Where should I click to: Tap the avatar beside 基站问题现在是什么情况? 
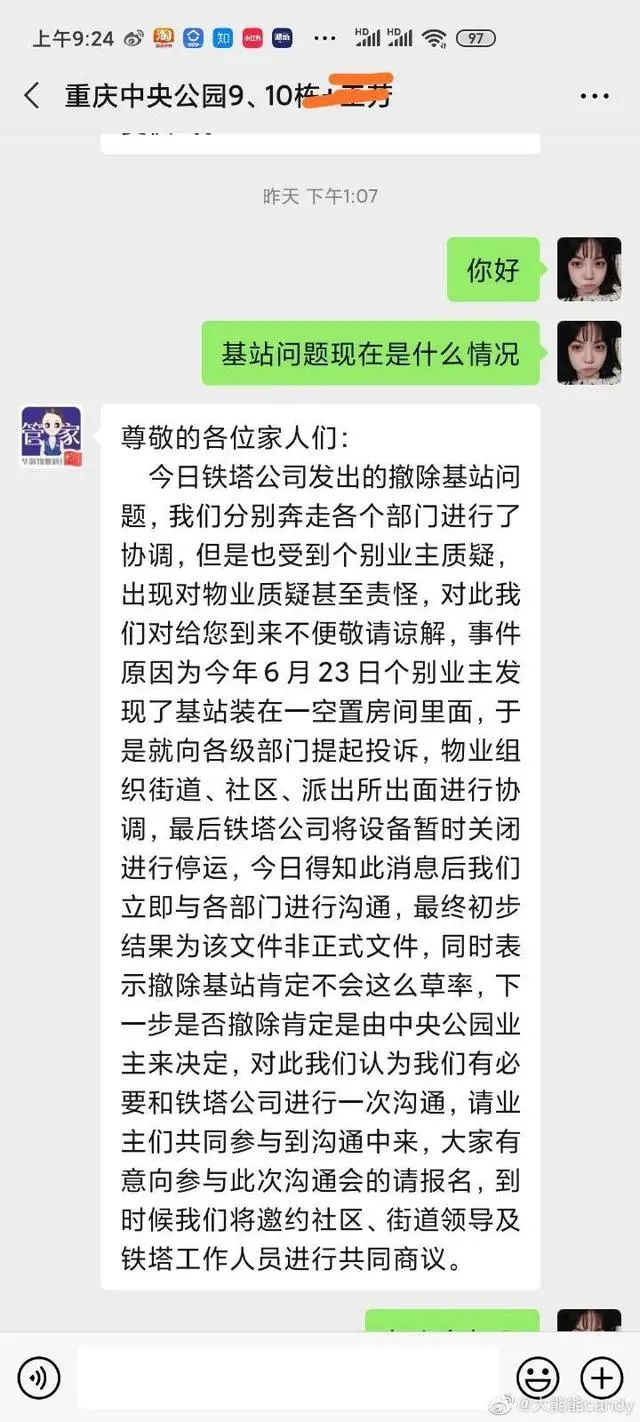pyautogui.click(x=589, y=353)
